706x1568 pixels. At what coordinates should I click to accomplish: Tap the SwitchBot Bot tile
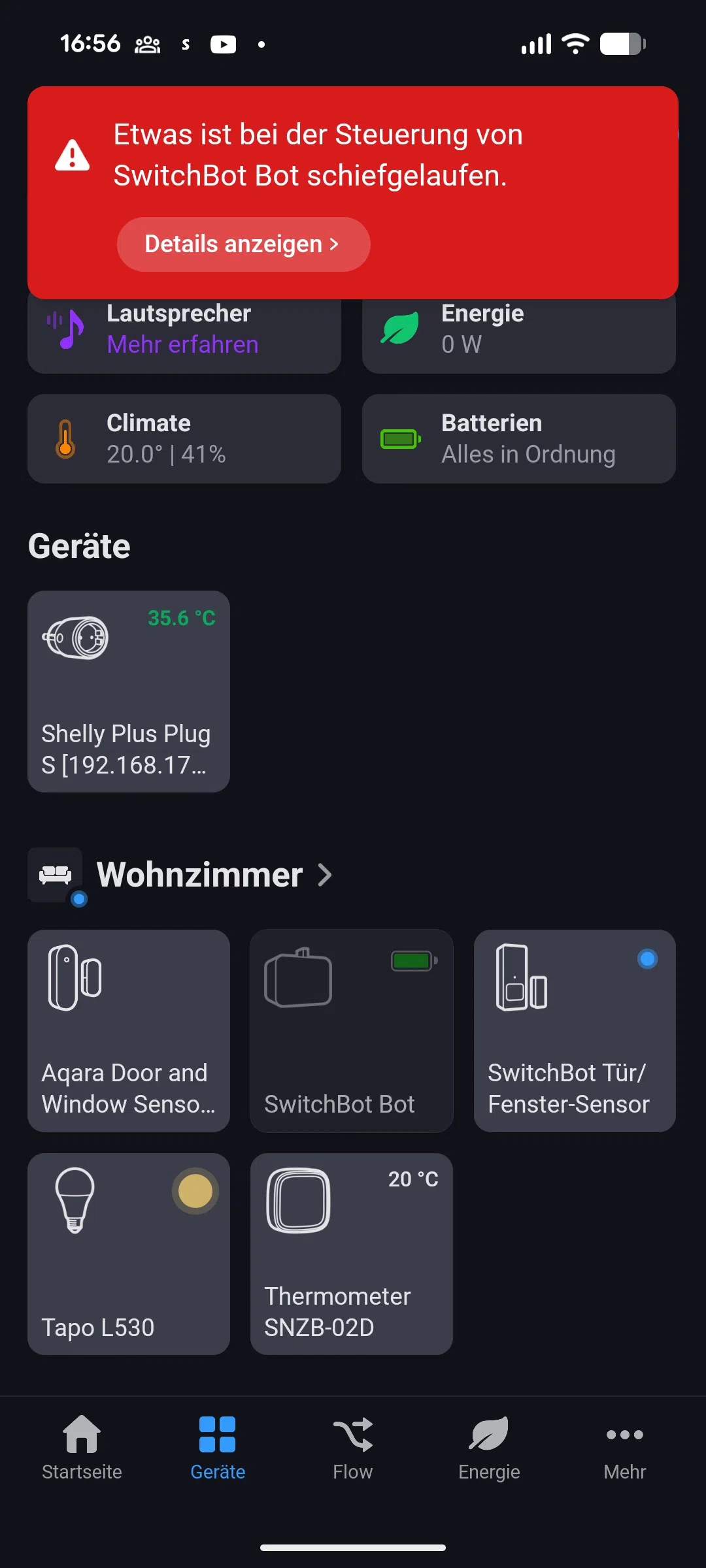coord(351,1030)
